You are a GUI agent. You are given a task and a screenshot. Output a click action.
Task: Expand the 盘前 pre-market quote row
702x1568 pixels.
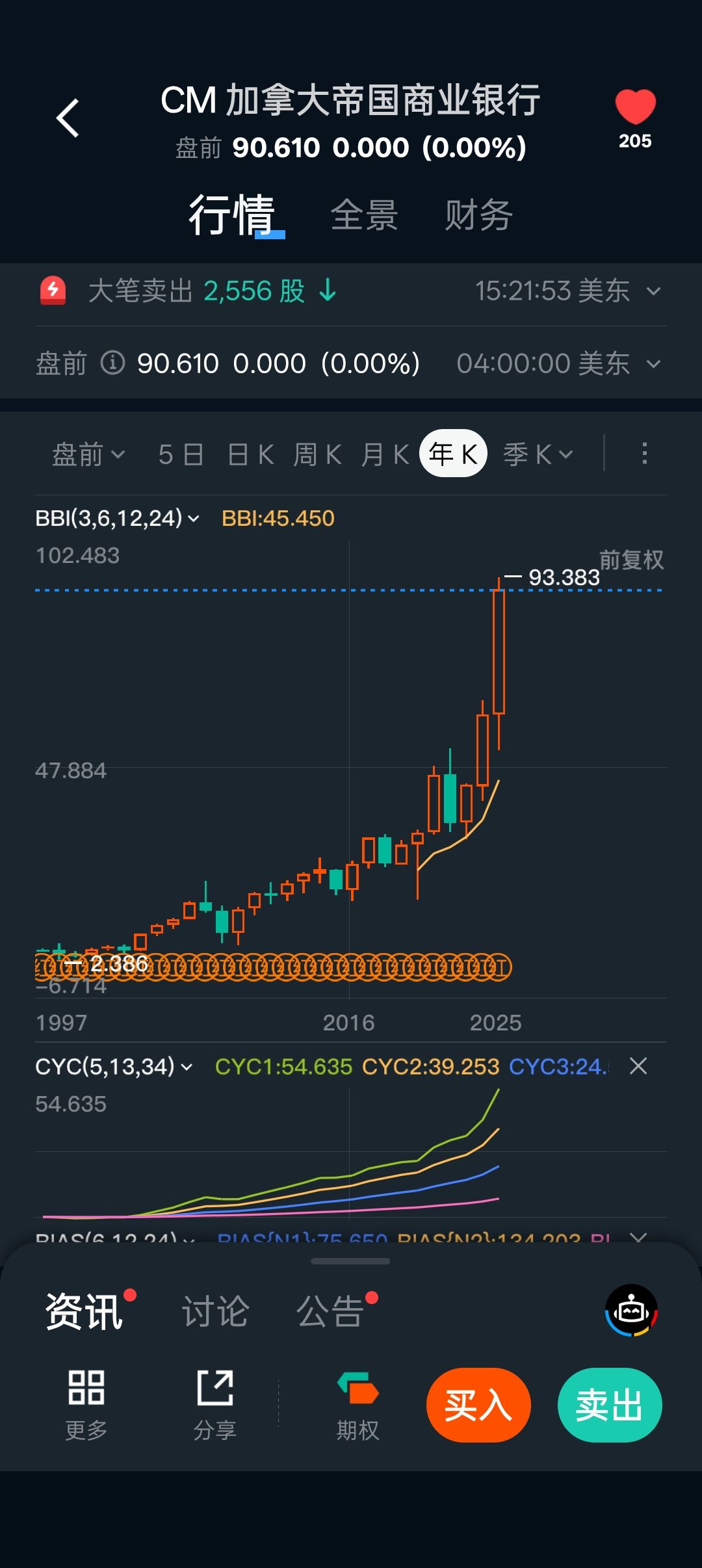653,364
